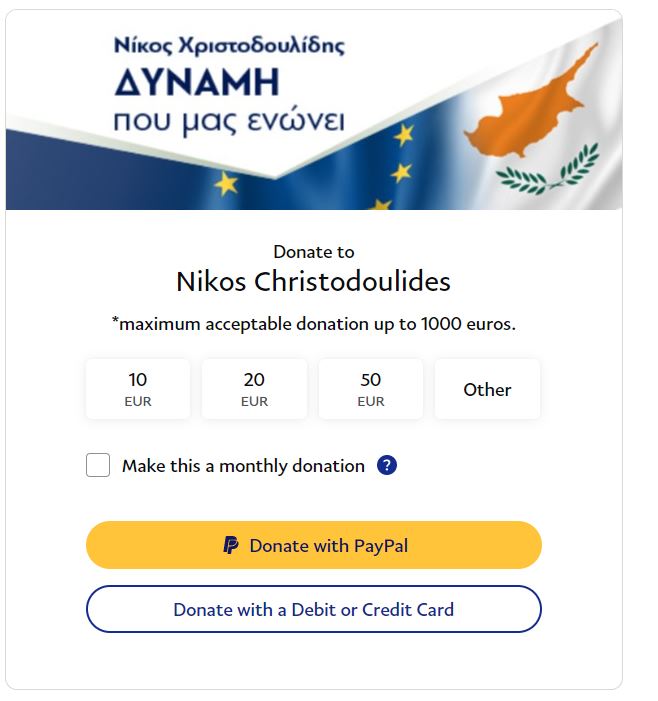This screenshot has height=701, width=658.
Task: Tap Donate with PayPal
Action: click(x=314, y=545)
